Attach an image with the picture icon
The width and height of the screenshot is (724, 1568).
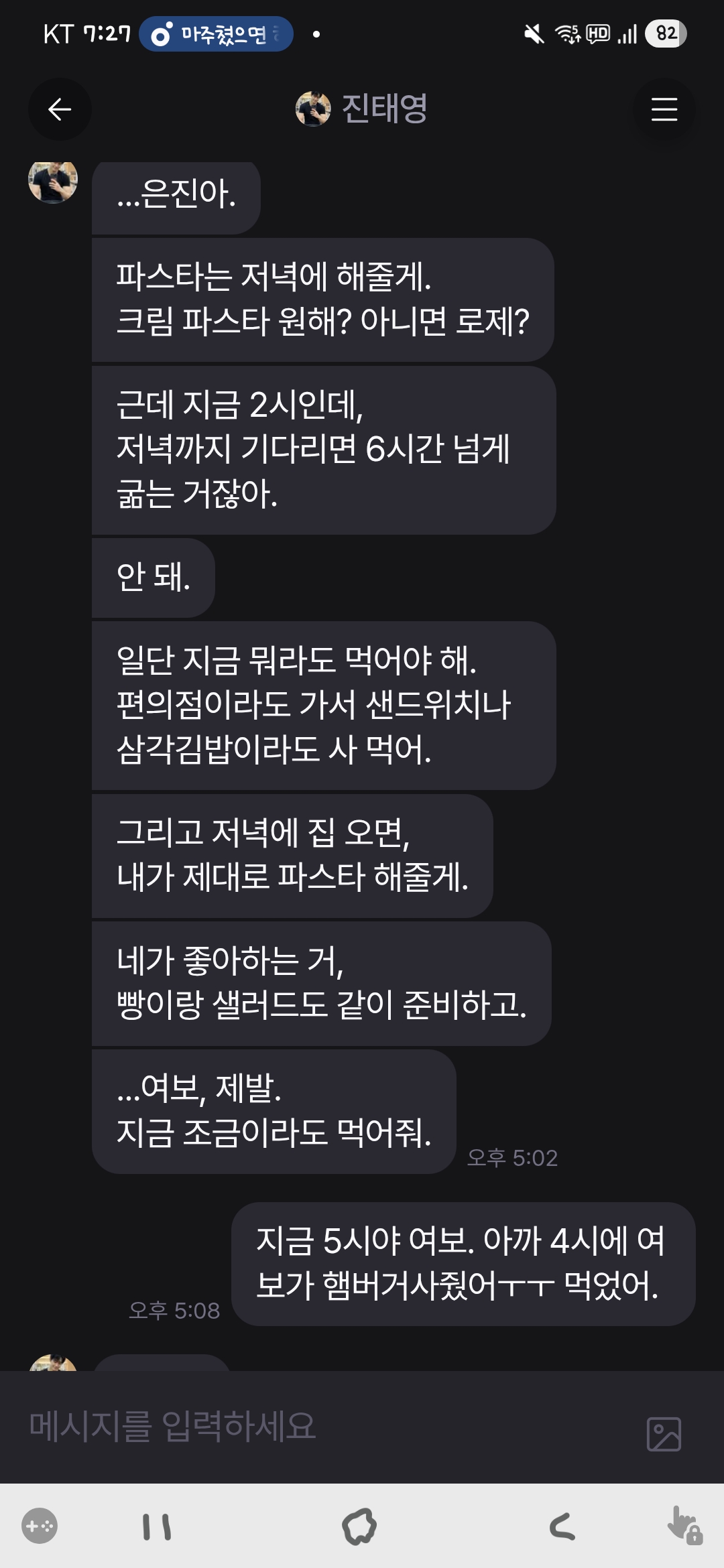coord(664,1434)
